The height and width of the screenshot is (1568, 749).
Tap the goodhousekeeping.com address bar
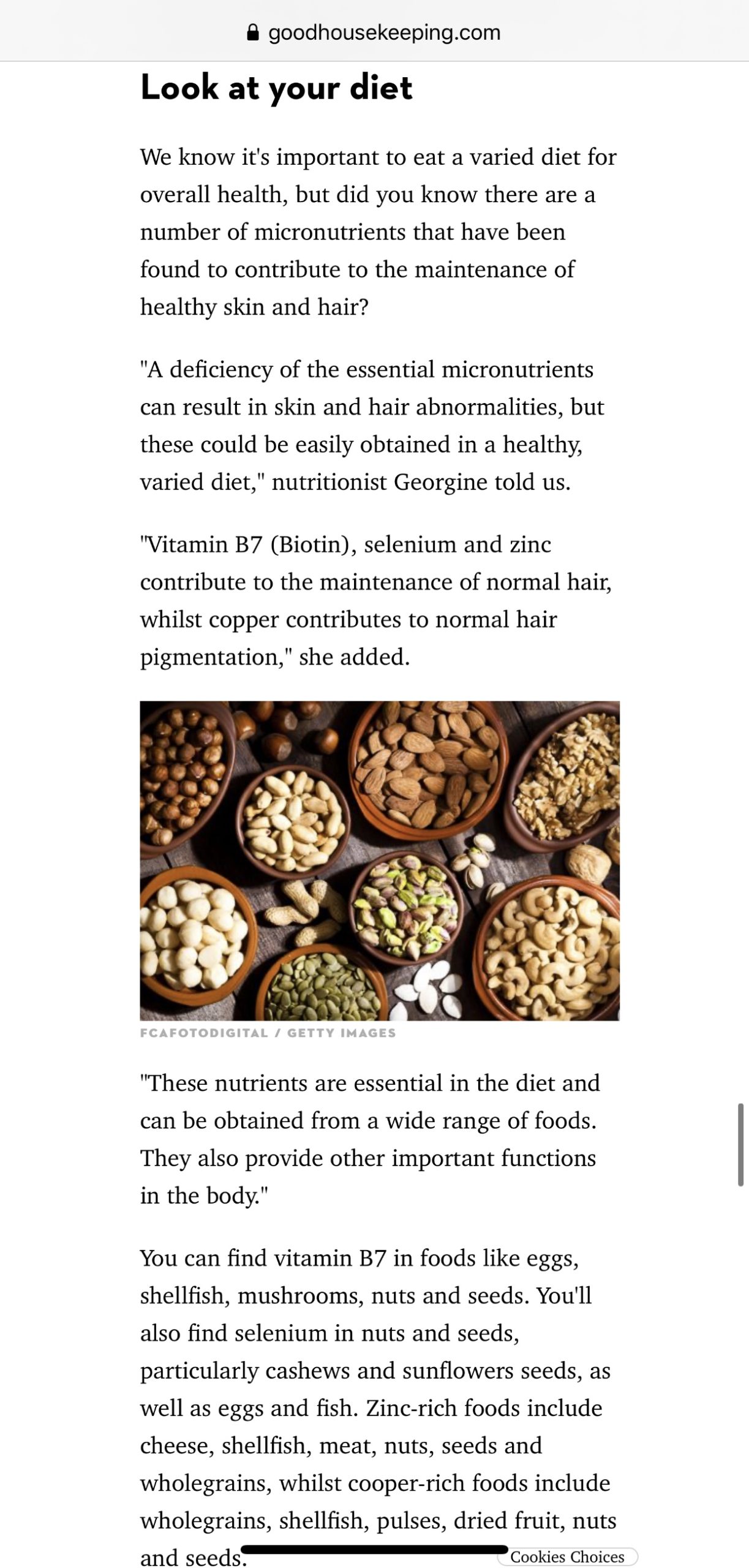[374, 32]
